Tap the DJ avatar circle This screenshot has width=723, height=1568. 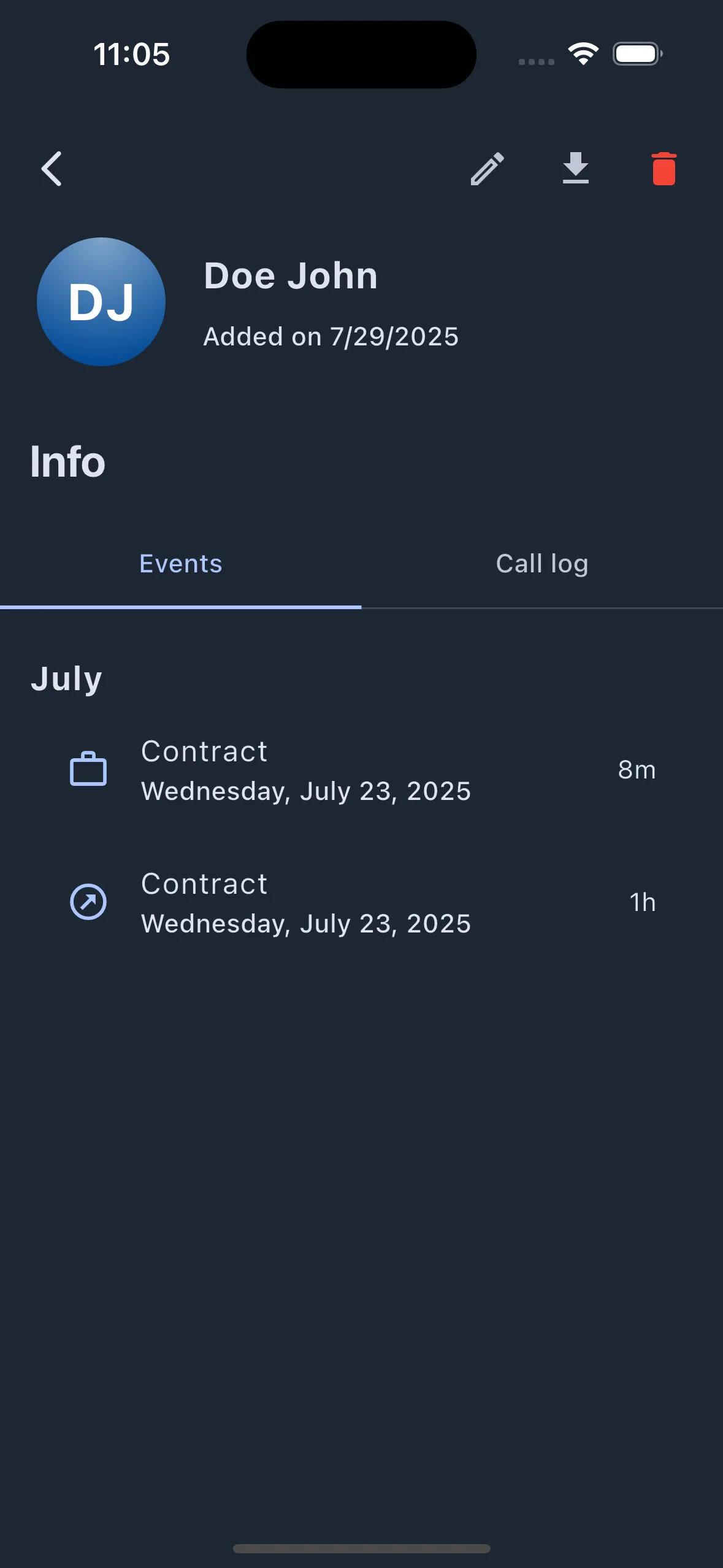click(101, 301)
